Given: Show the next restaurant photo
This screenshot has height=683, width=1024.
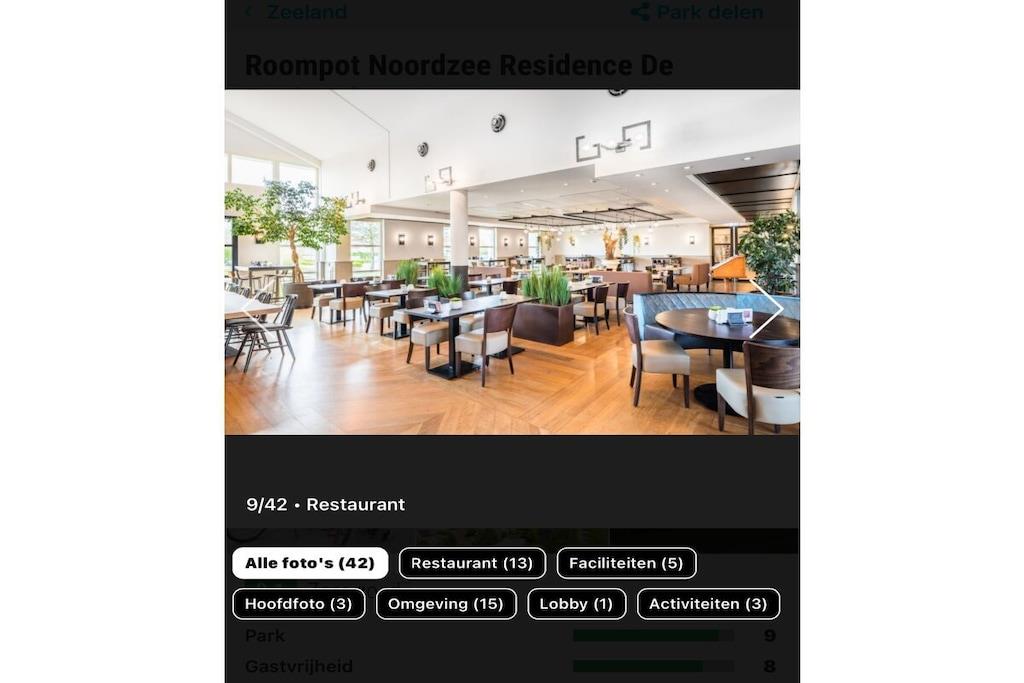Looking at the screenshot, I should tap(767, 309).
